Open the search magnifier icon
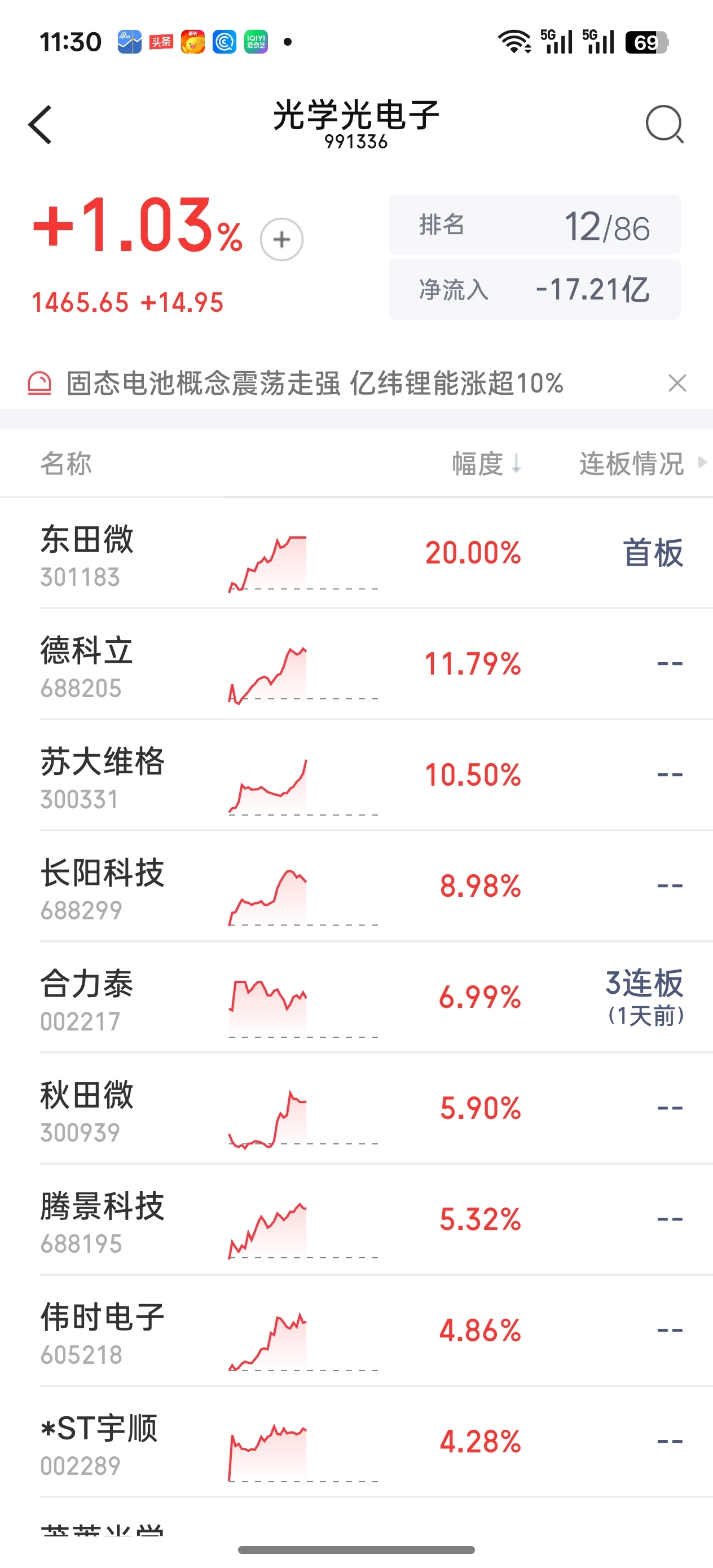Screen dimensions: 713x1568 pos(664,124)
